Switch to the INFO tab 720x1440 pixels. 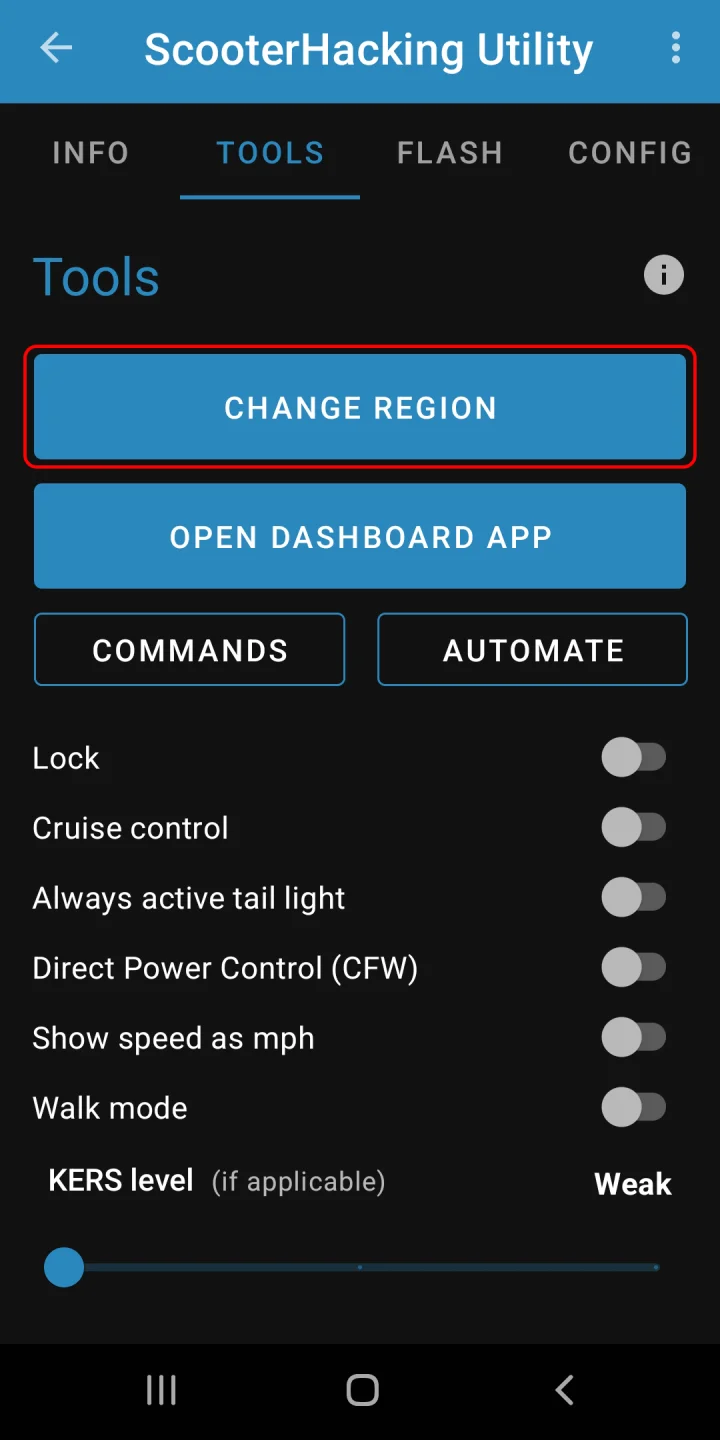pyautogui.click(x=90, y=152)
